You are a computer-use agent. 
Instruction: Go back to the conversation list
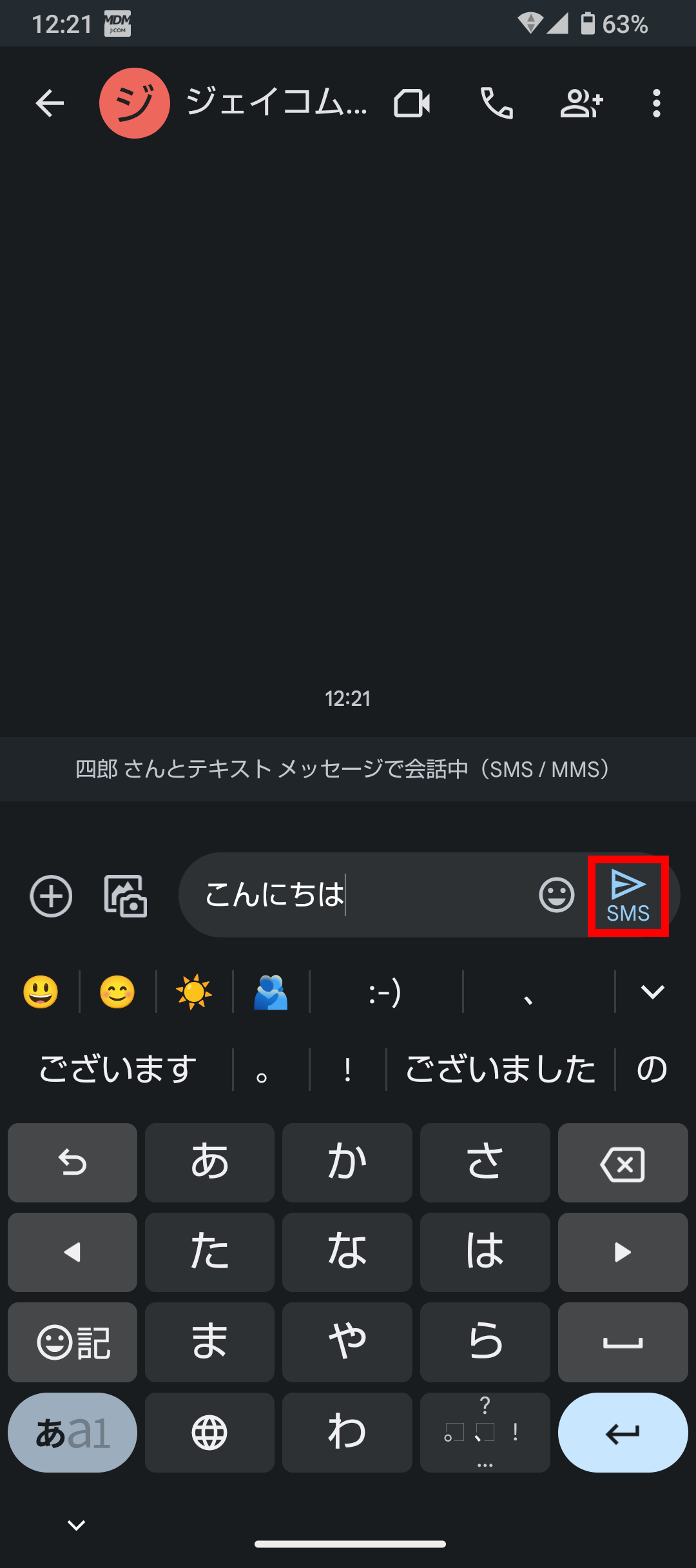click(50, 103)
